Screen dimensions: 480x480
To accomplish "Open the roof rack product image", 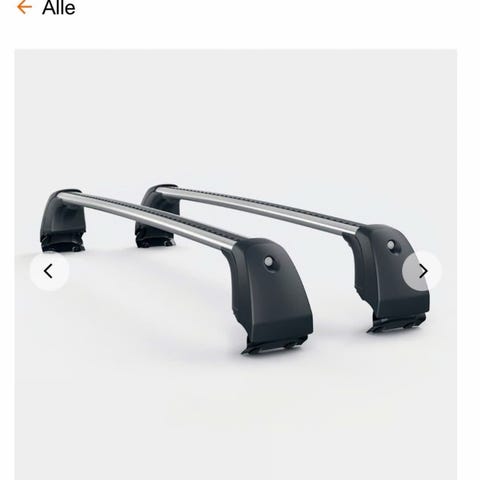I will [236, 265].
